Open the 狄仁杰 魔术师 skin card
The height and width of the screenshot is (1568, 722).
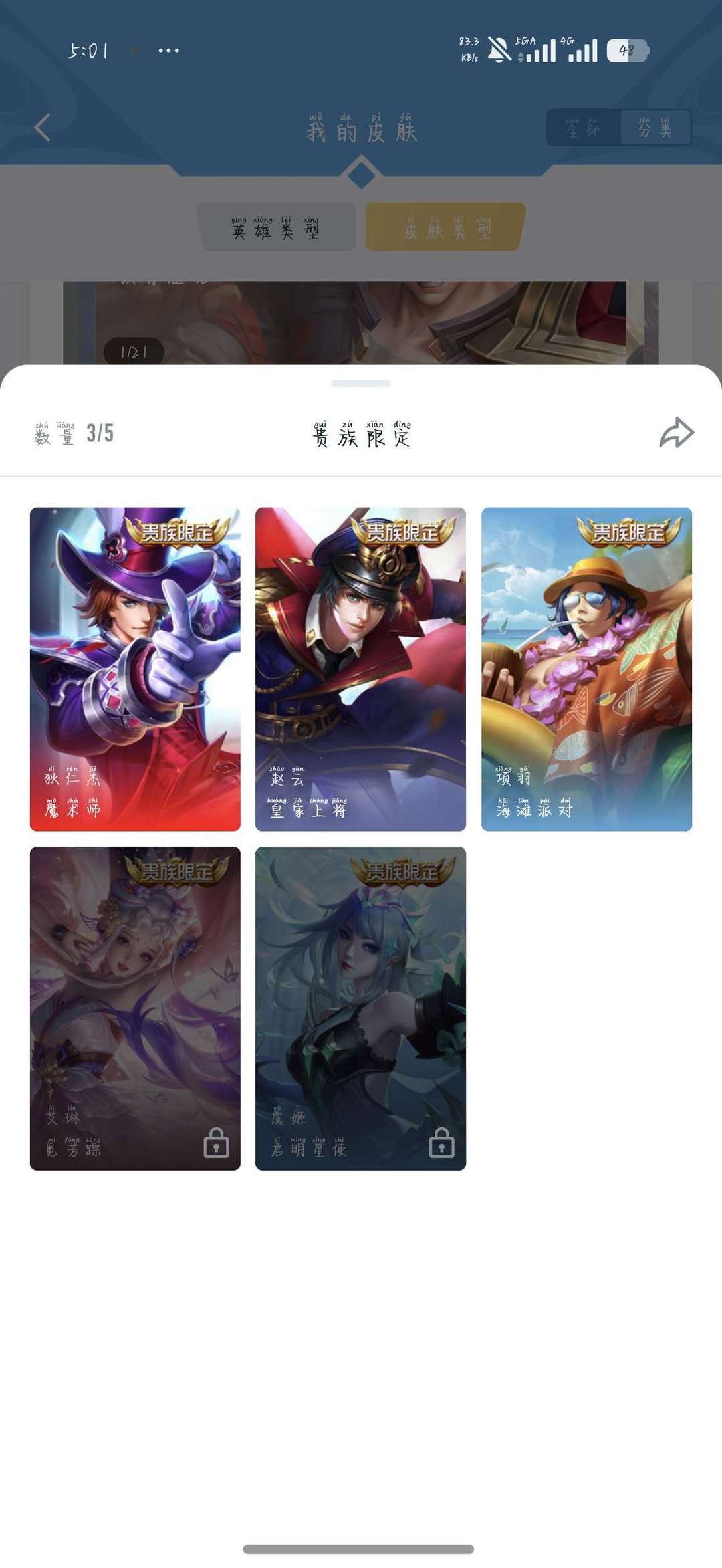point(135,669)
